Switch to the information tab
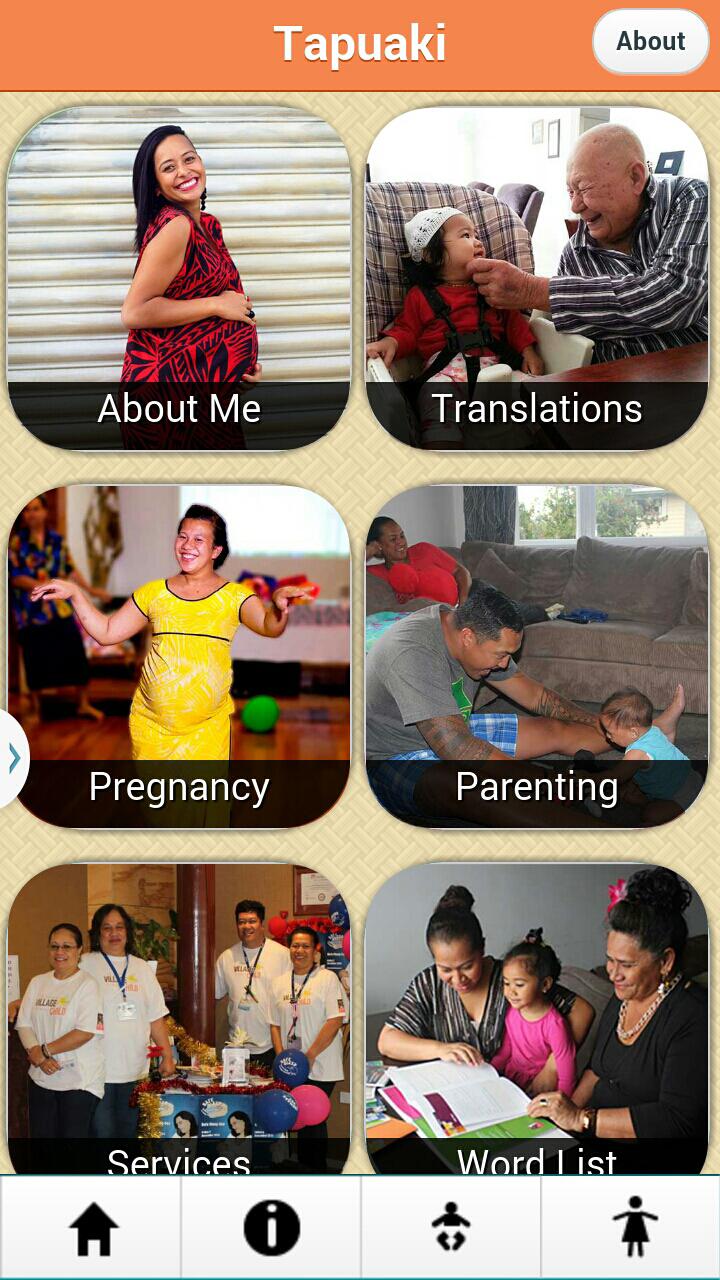The width and height of the screenshot is (720, 1280). (271, 1227)
